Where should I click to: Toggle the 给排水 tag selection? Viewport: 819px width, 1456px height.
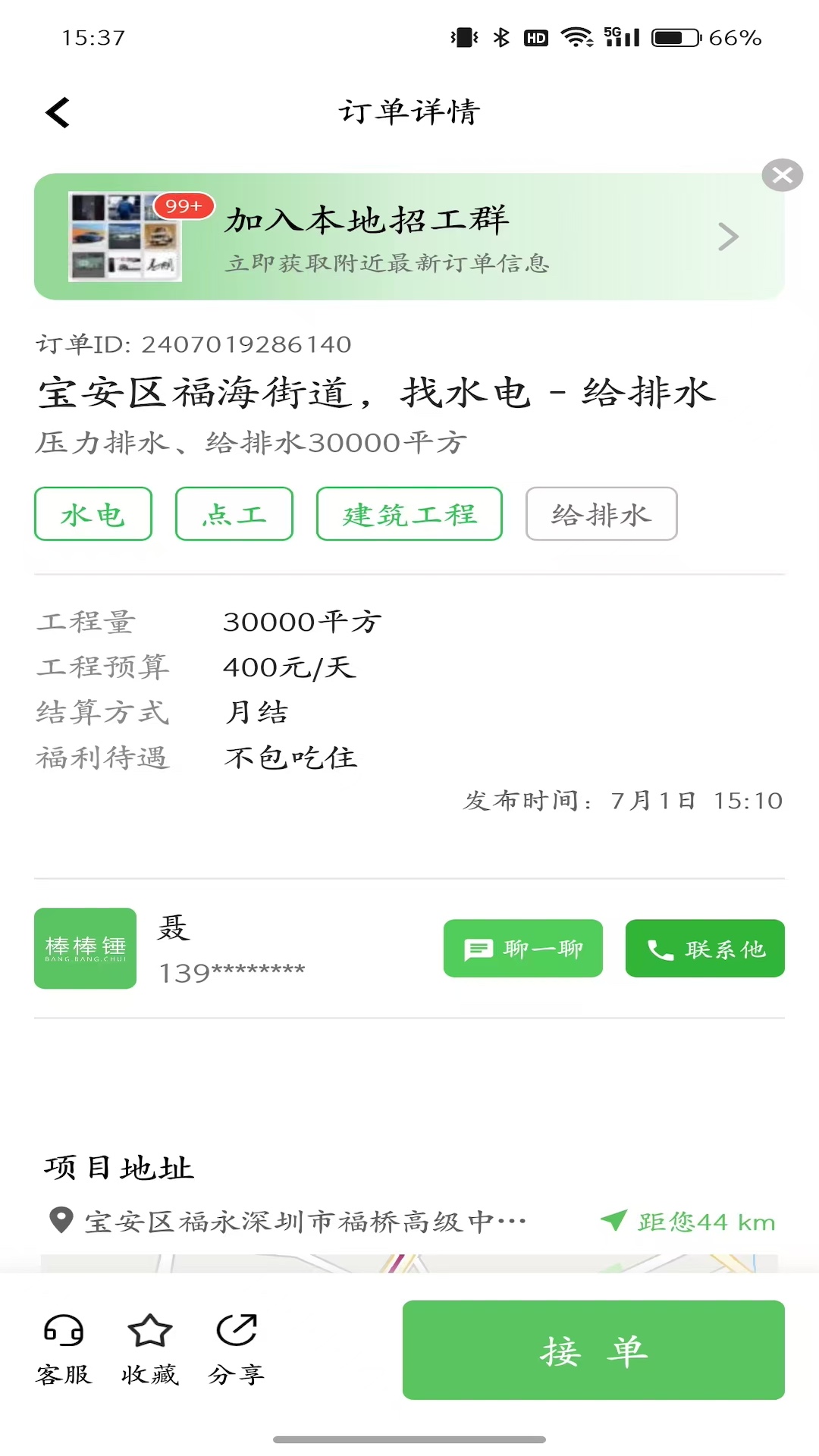click(x=601, y=513)
